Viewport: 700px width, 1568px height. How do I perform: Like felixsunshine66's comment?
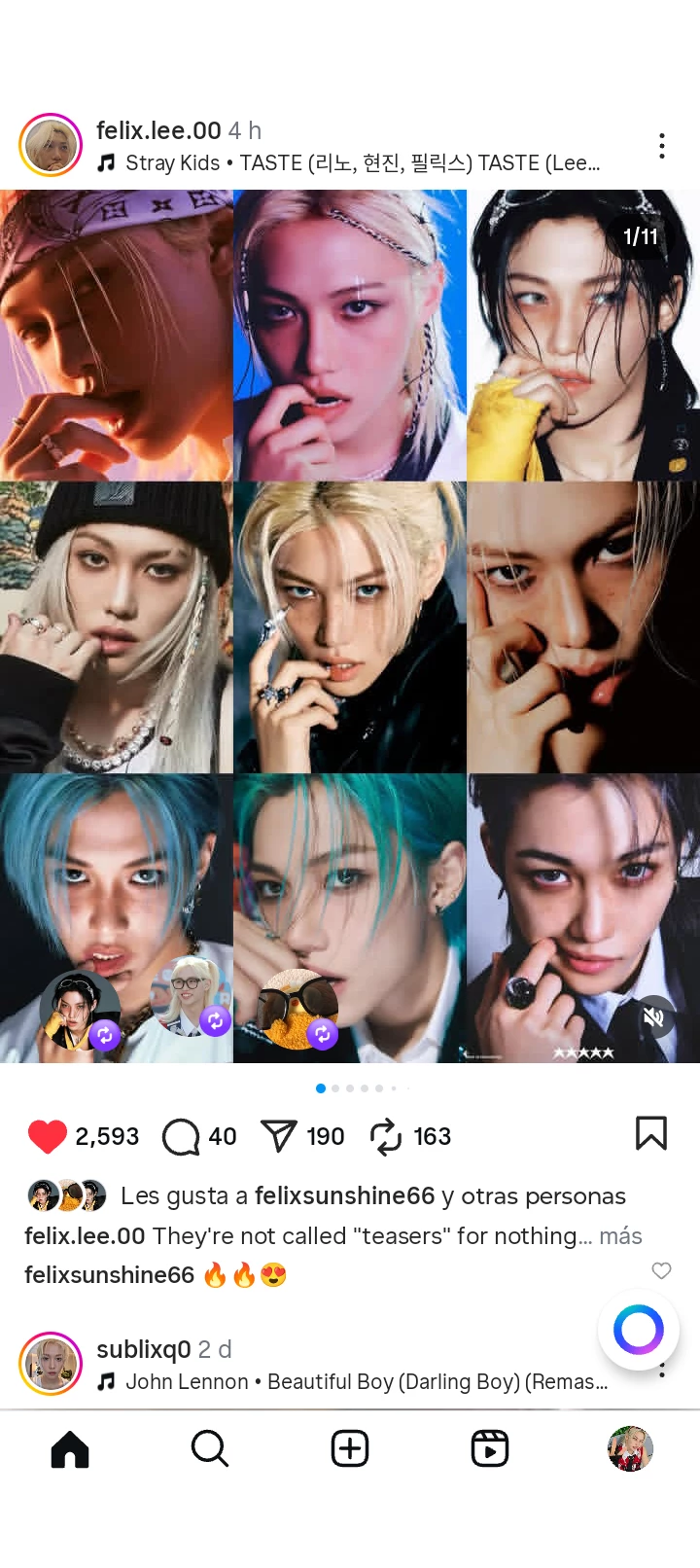(661, 1270)
